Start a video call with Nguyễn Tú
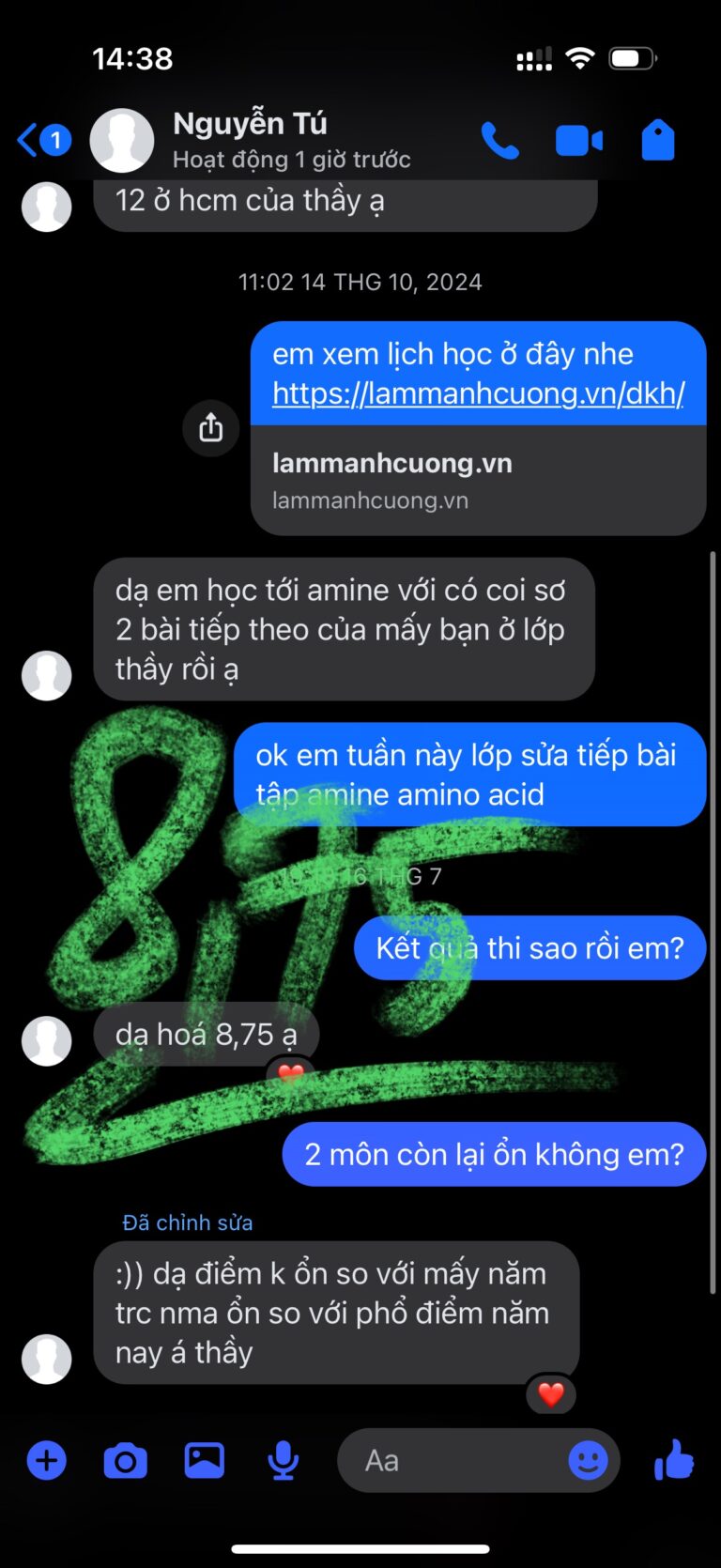The width and height of the screenshot is (721, 1568). click(578, 141)
